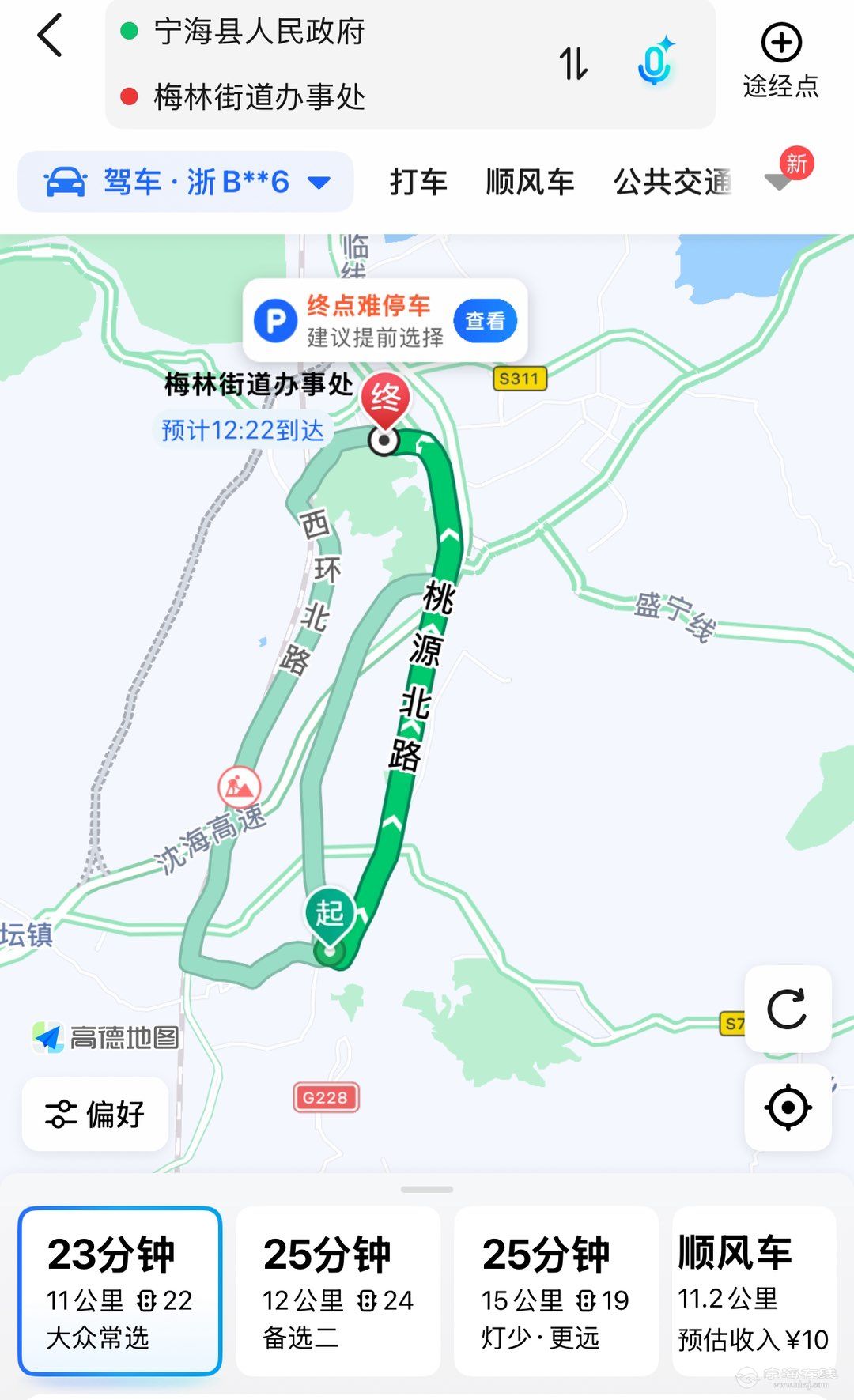Expand more travel modes arrow

point(779,182)
